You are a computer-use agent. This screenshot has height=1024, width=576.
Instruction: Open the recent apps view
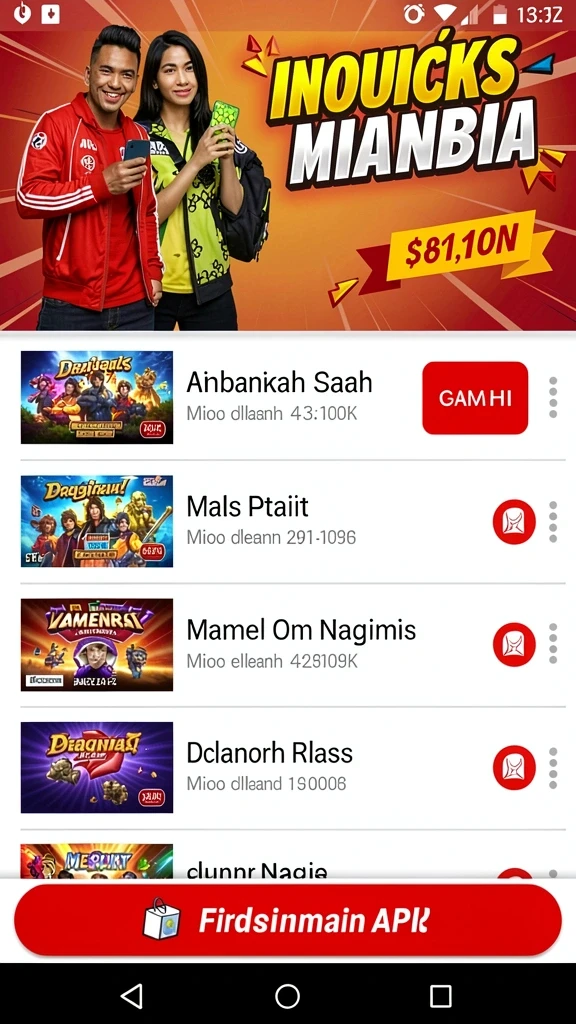tap(441, 996)
